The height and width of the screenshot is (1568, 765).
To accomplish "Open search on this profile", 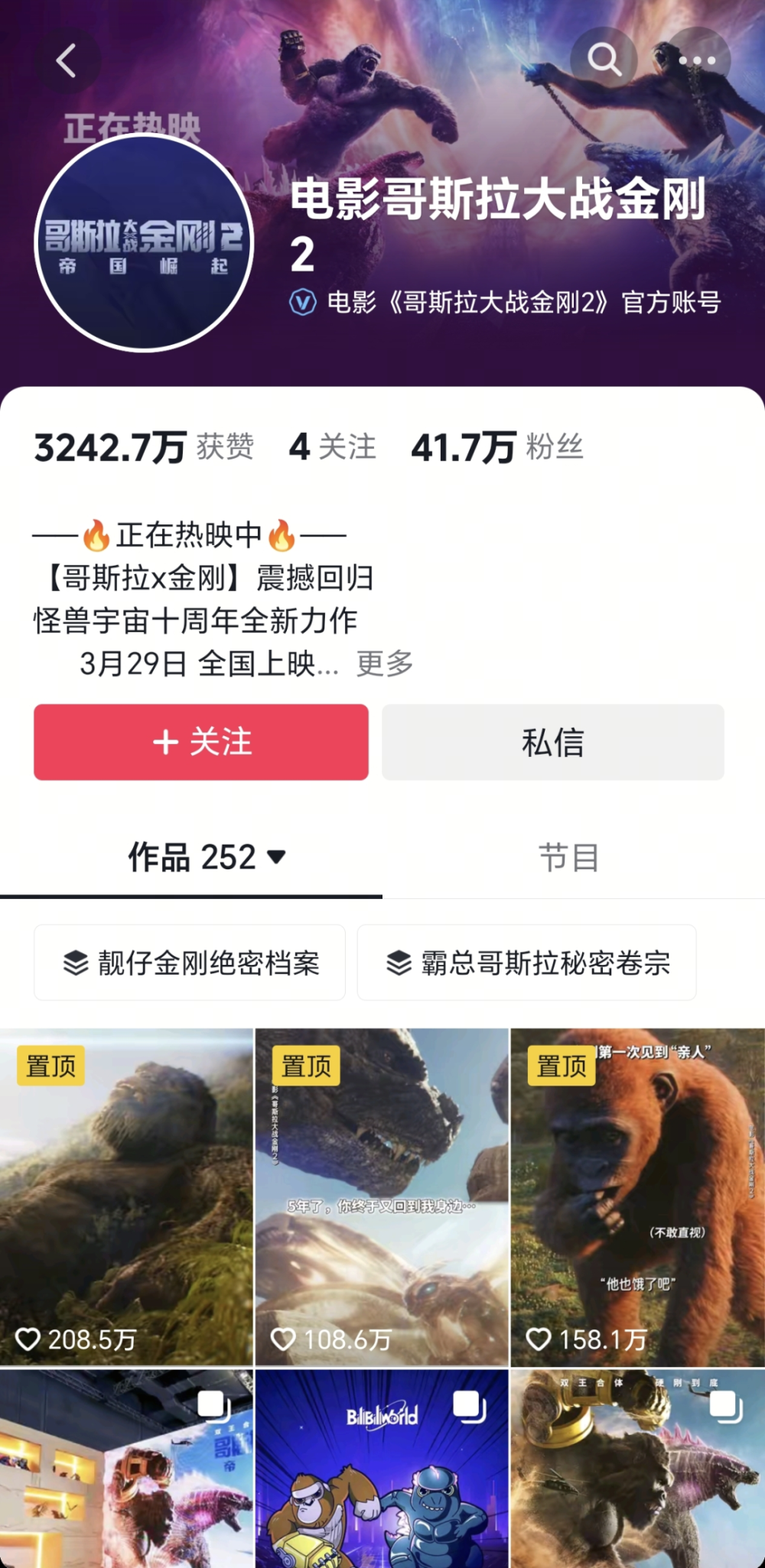I will coord(604,60).
